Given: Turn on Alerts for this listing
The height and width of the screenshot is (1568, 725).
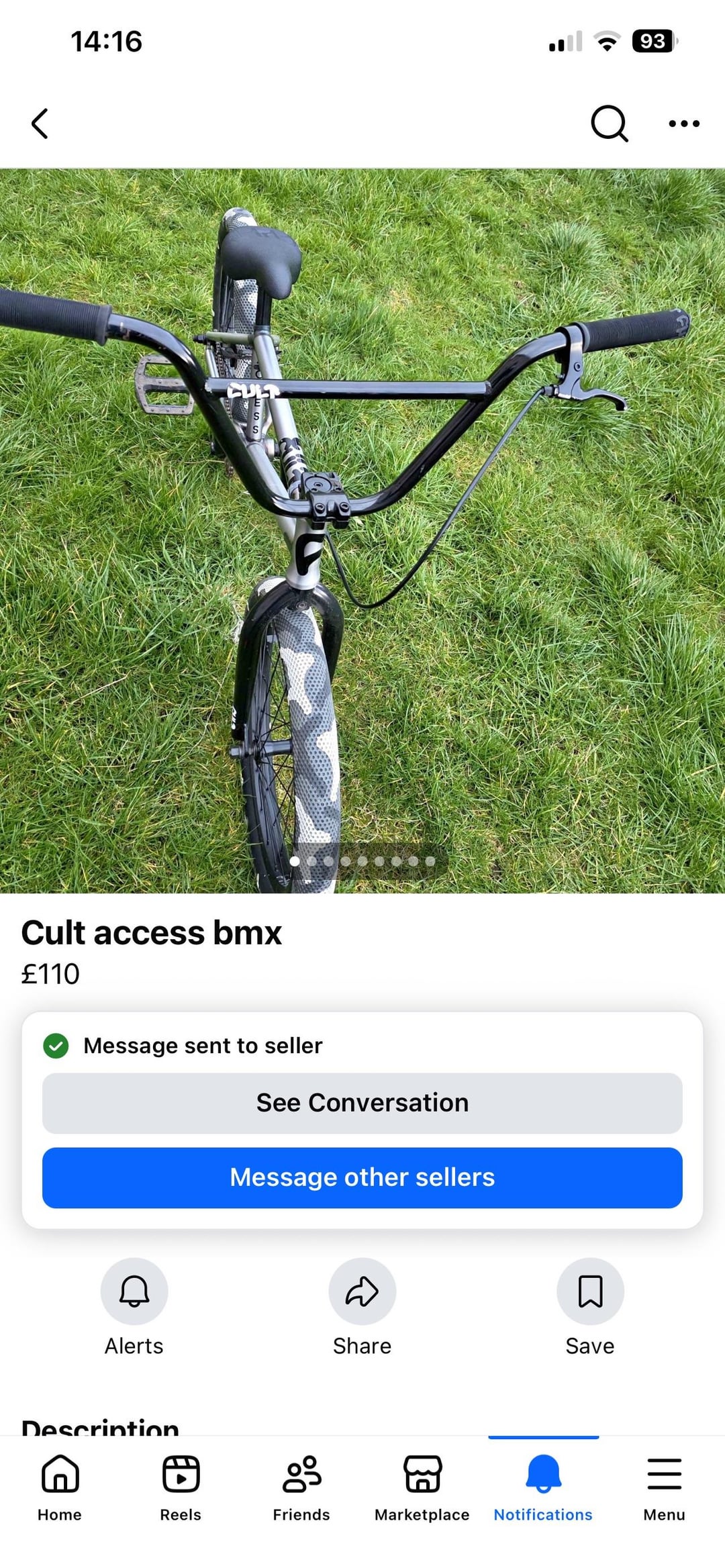Looking at the screenshot, I should click(134, 1291).
